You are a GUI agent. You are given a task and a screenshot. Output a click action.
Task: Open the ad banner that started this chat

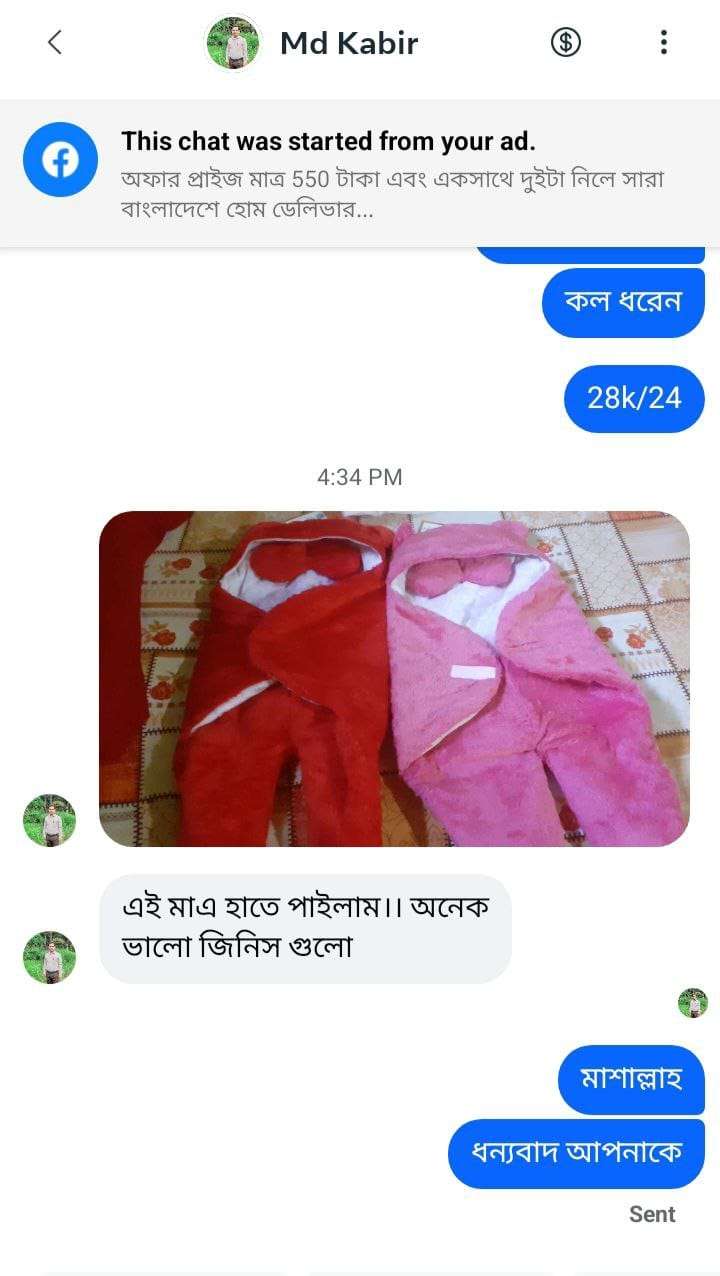click(x=360, y=173)
